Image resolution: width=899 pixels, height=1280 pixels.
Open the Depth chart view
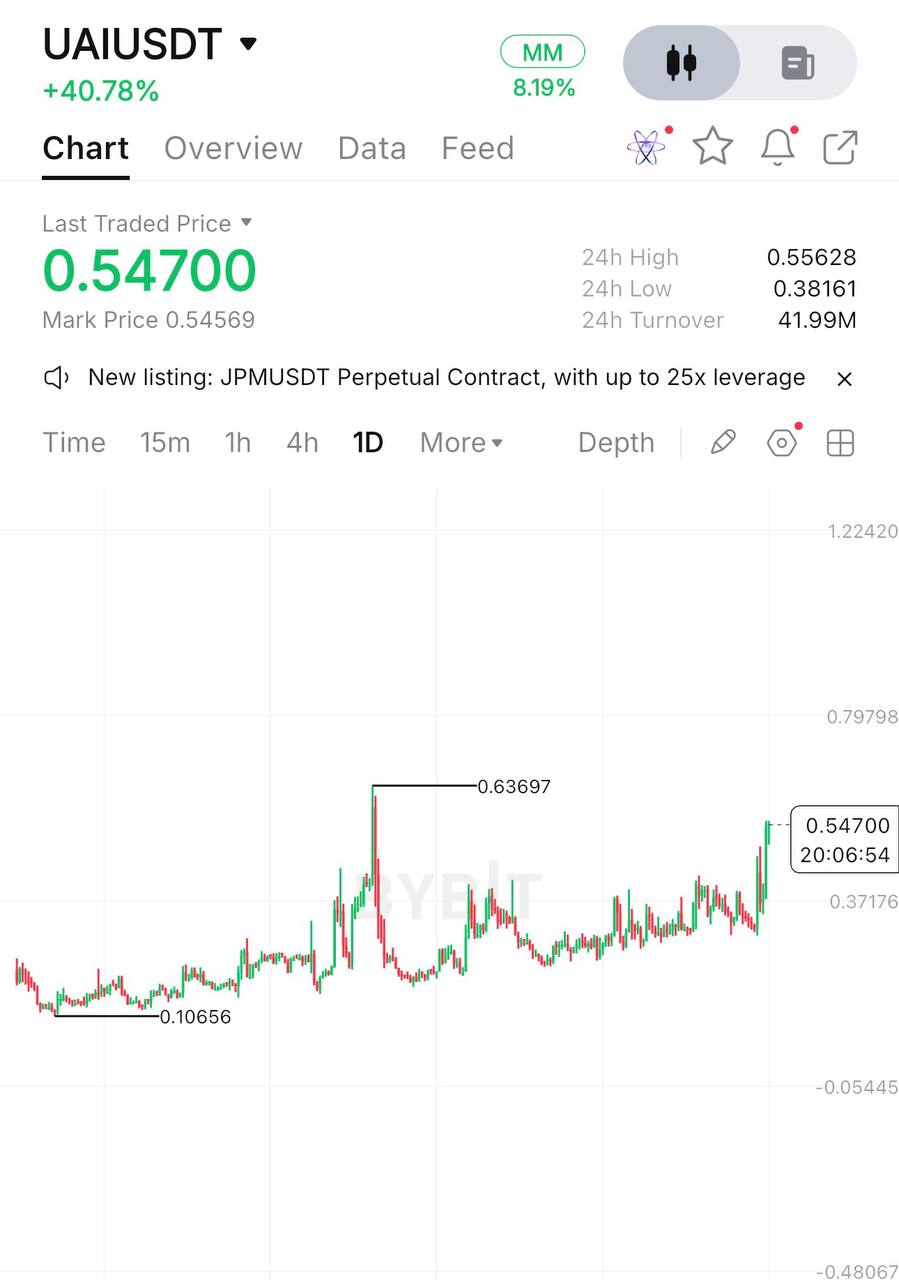[x=616, y=442]
